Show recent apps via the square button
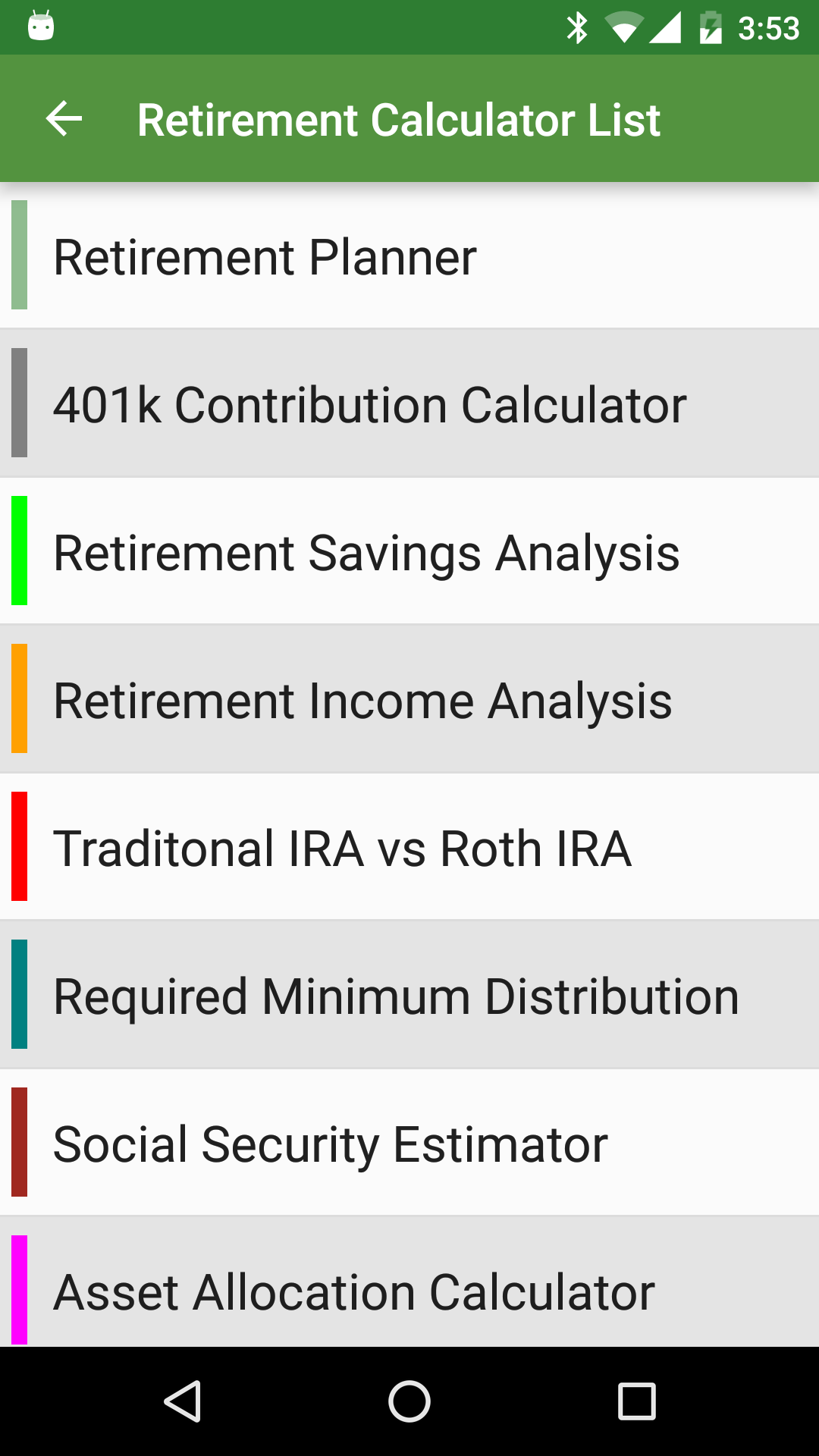 coord(637,1401)
